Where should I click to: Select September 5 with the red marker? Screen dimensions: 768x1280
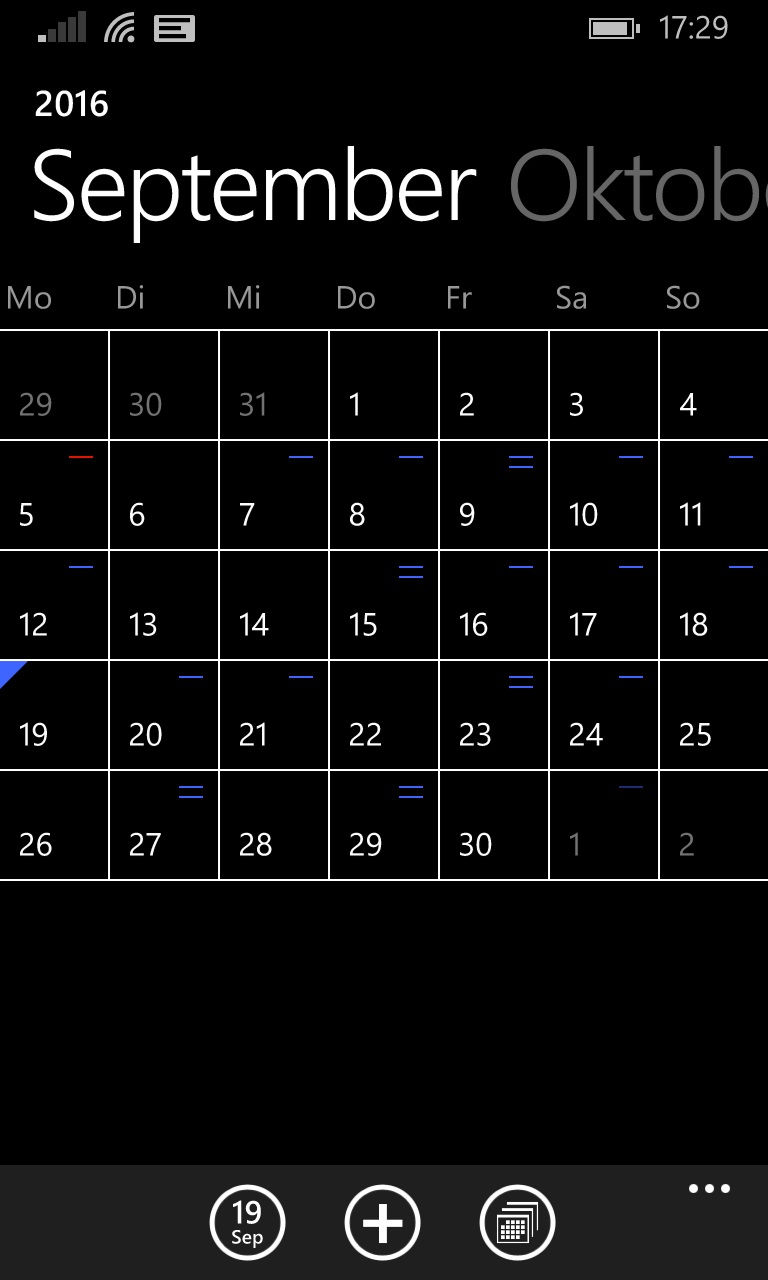tap(54, 495)
